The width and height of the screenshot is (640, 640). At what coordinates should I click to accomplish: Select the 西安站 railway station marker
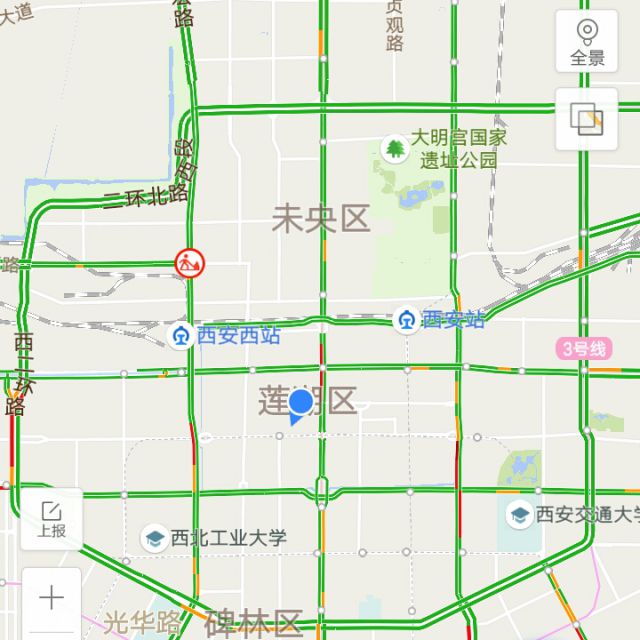pos(407,320)
